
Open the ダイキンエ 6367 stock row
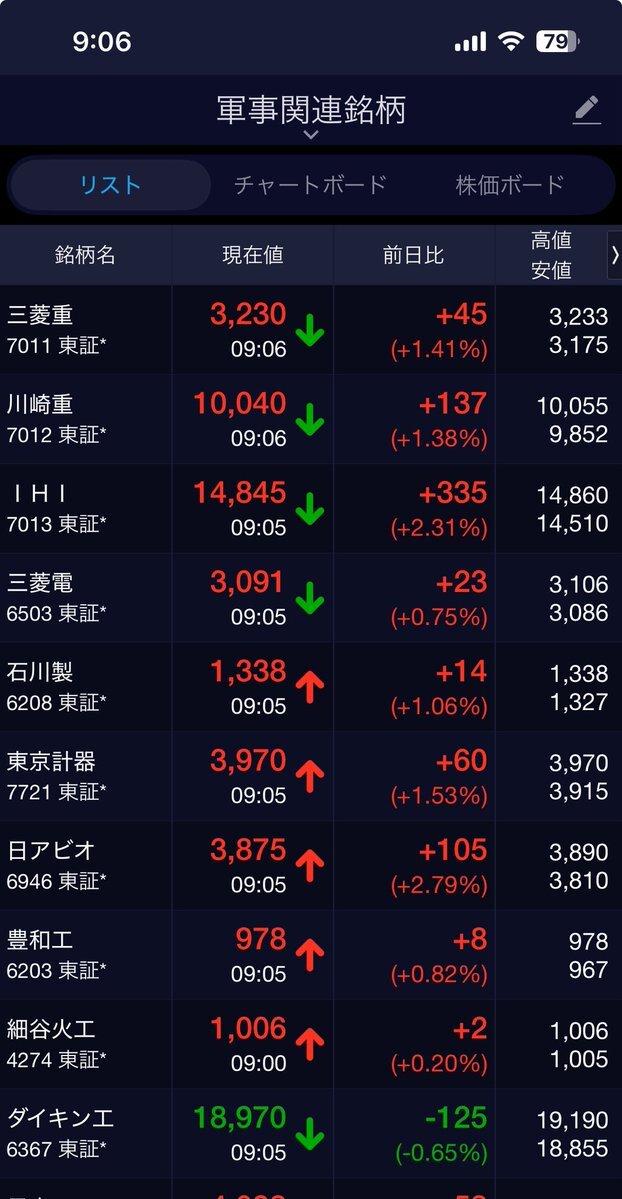point(311,1134)
